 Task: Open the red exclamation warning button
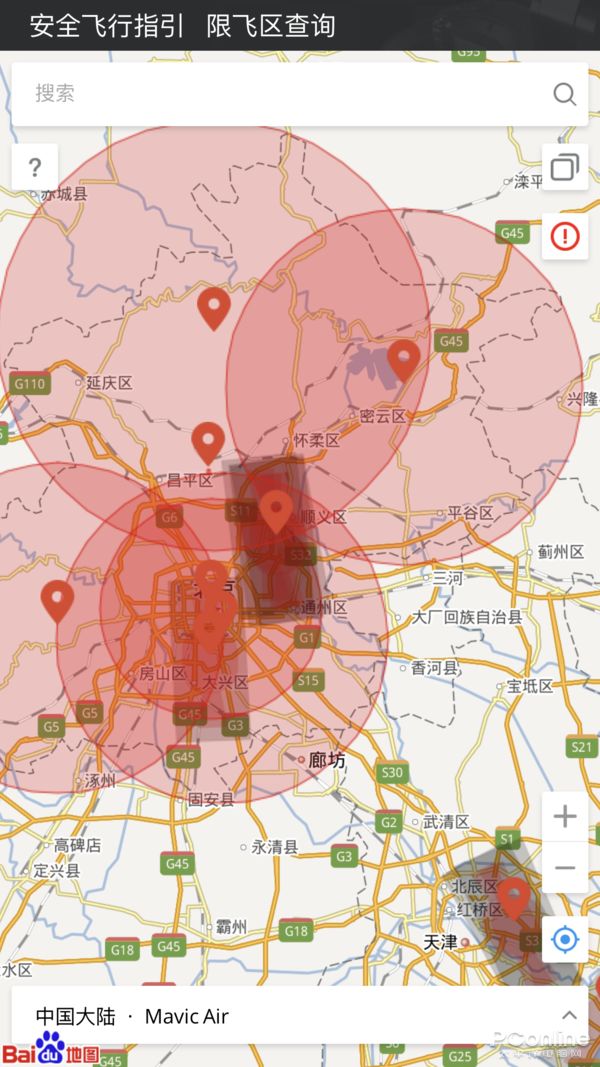tap(565, 236)
